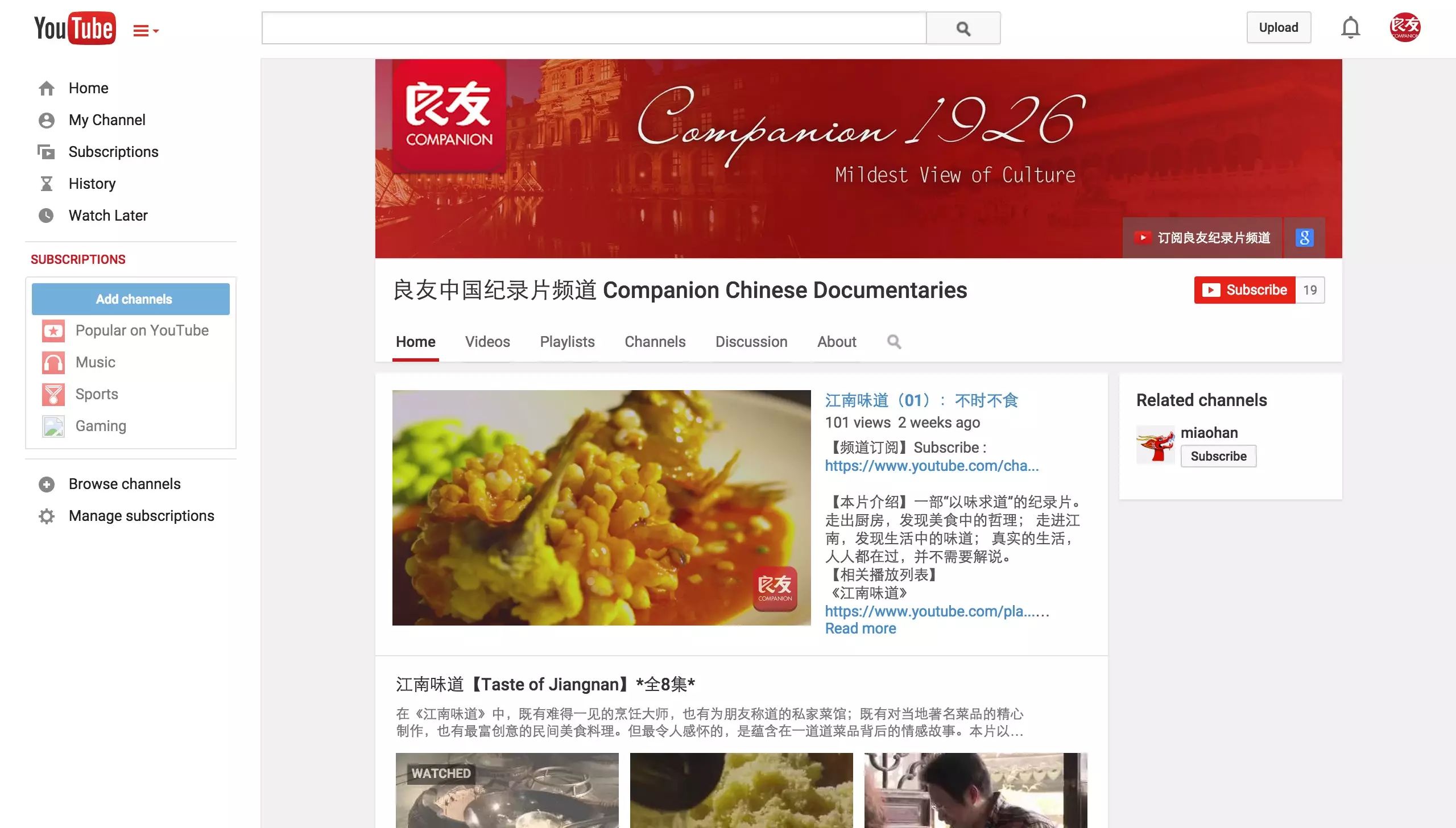Open the Discussion tab
This screenshot has width=1456, height=828.
click(x=751, y=342)
